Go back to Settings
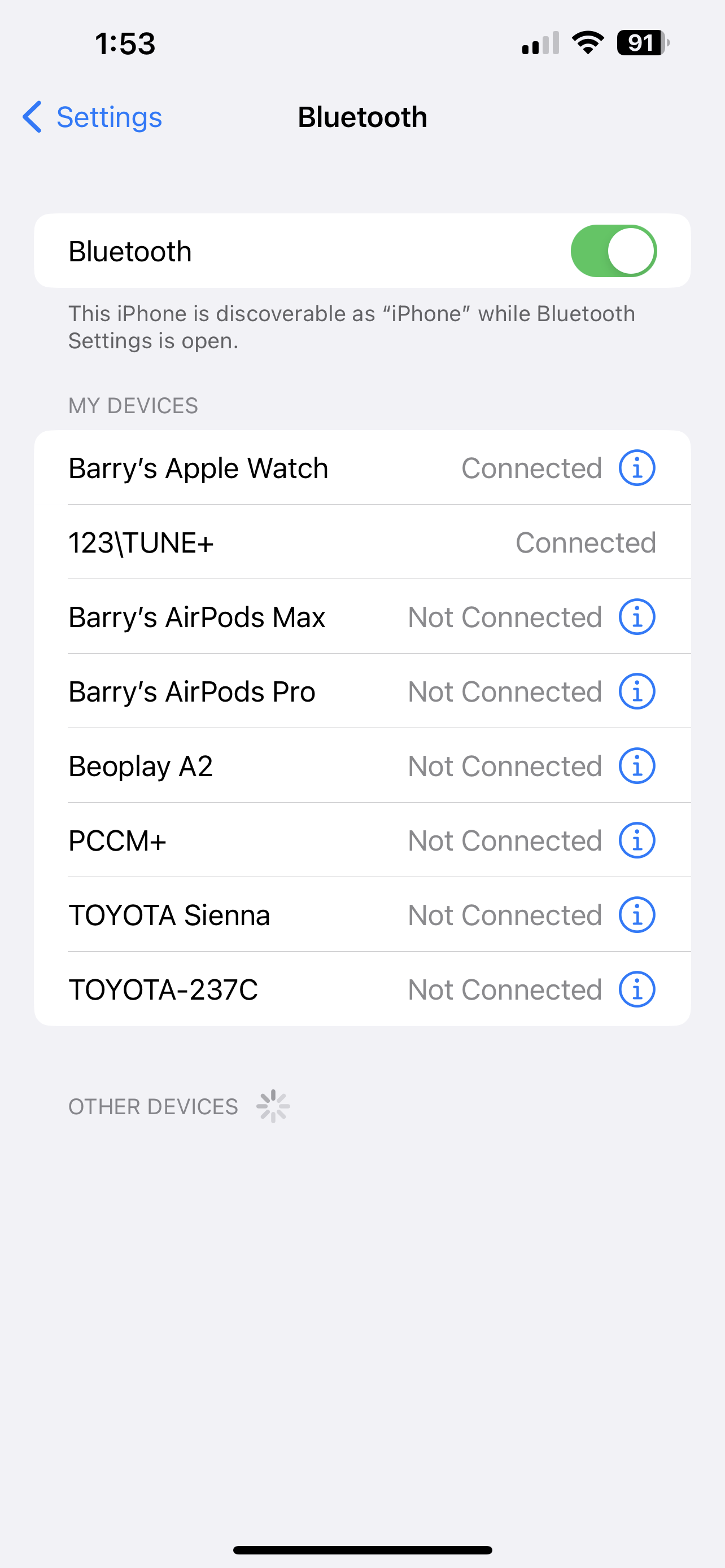The image size is (725, 1568). point(93,117)
